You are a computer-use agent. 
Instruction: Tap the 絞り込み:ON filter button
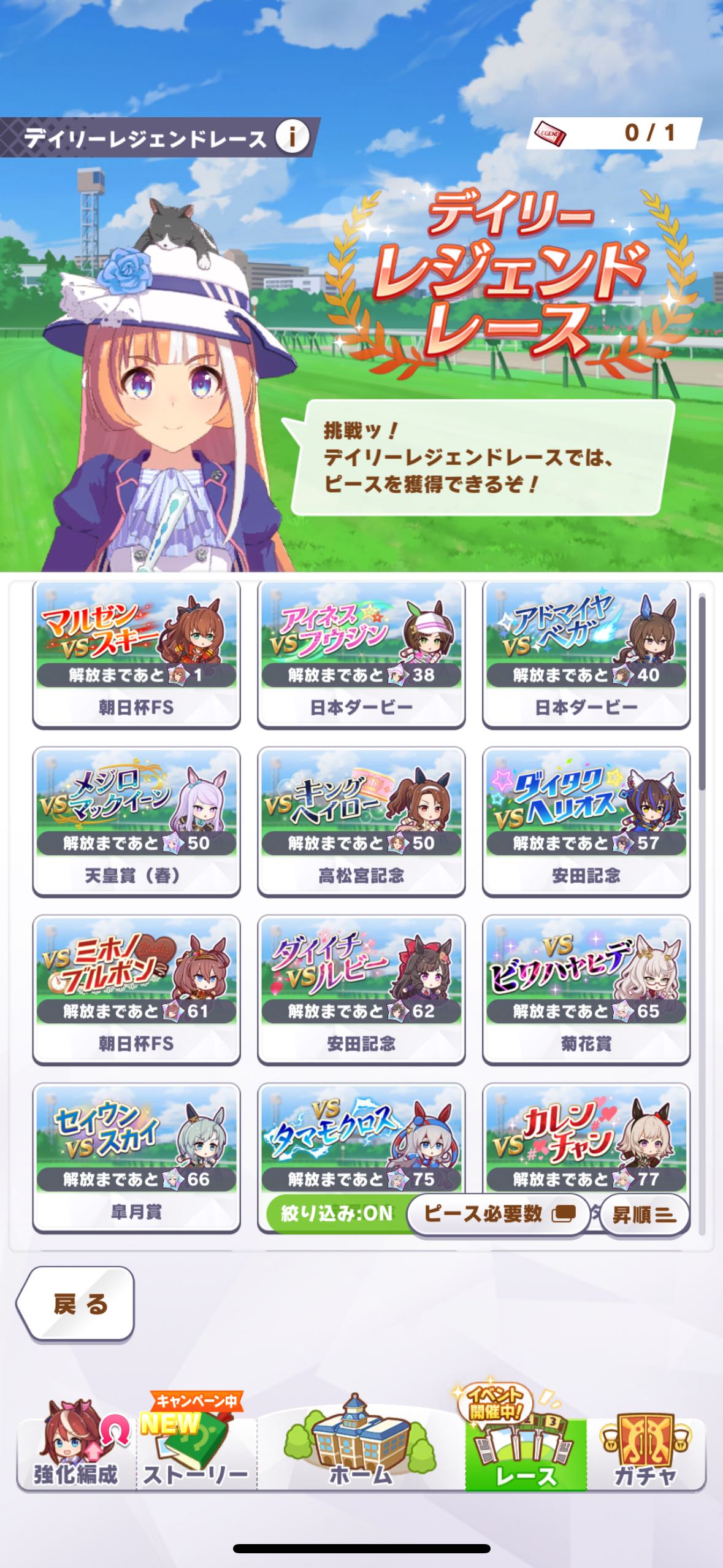[337, 1213]
